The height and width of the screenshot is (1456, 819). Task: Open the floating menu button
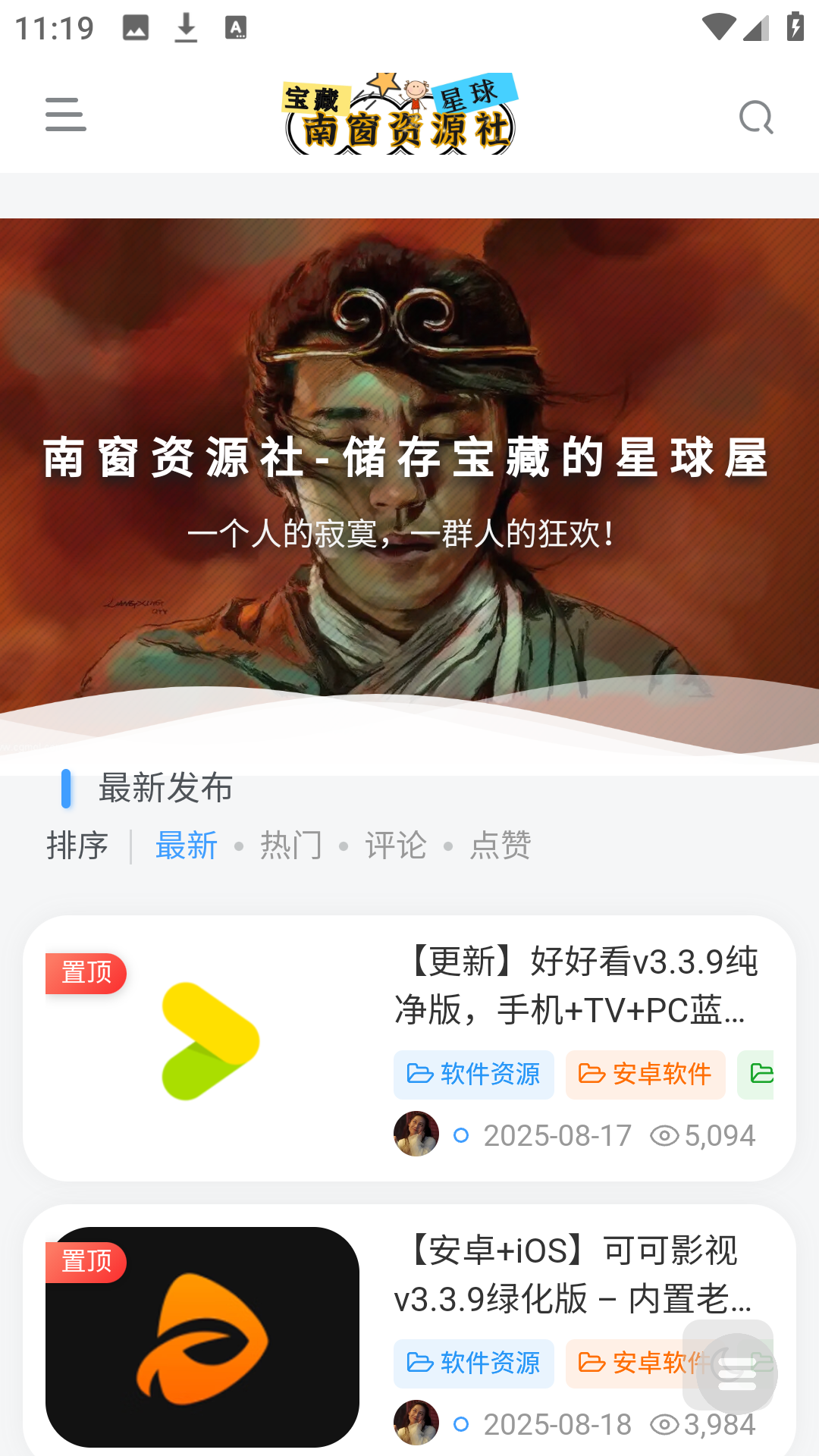click(736, 1375)
